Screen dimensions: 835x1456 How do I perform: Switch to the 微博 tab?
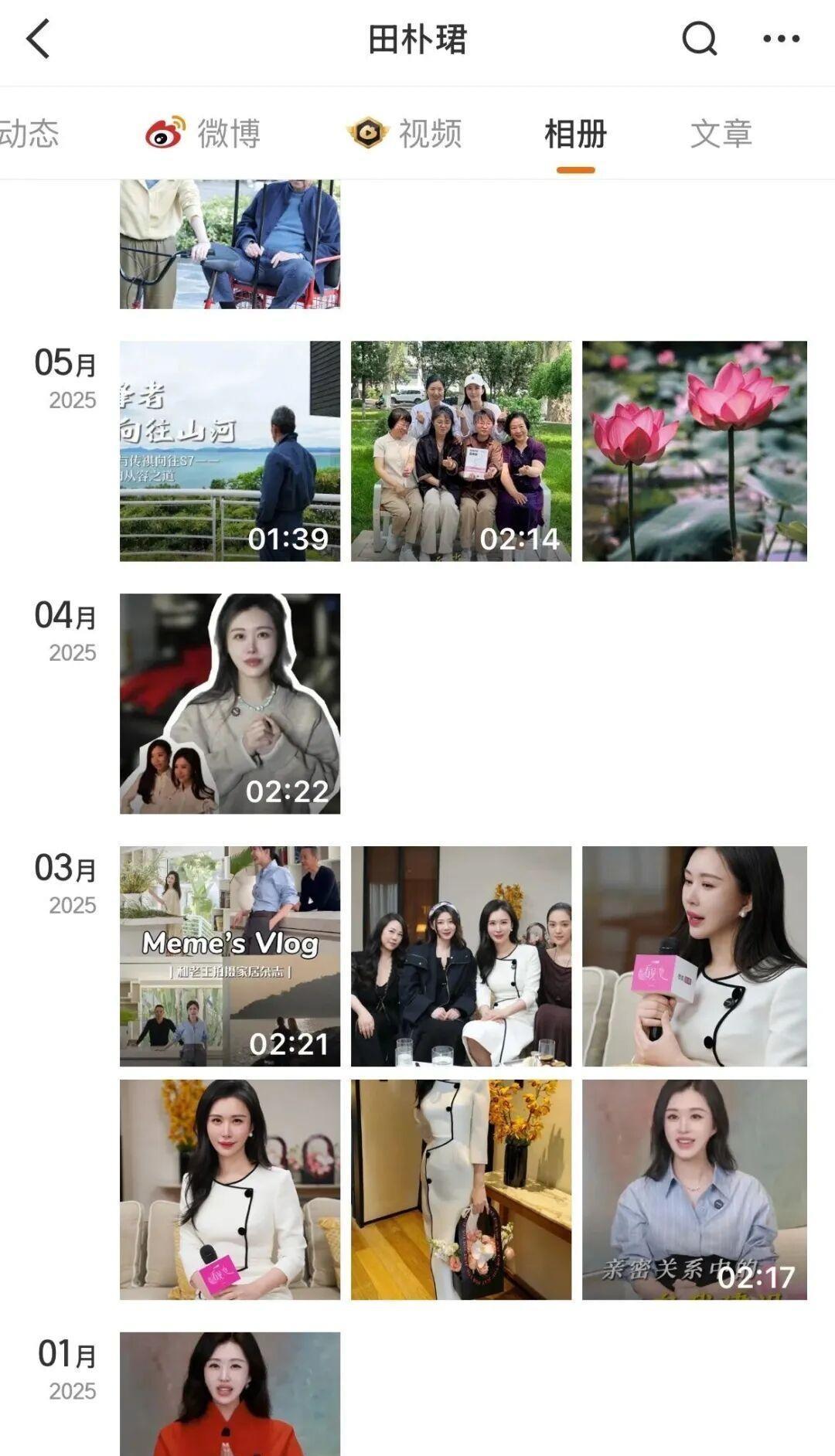coord(204,134)
